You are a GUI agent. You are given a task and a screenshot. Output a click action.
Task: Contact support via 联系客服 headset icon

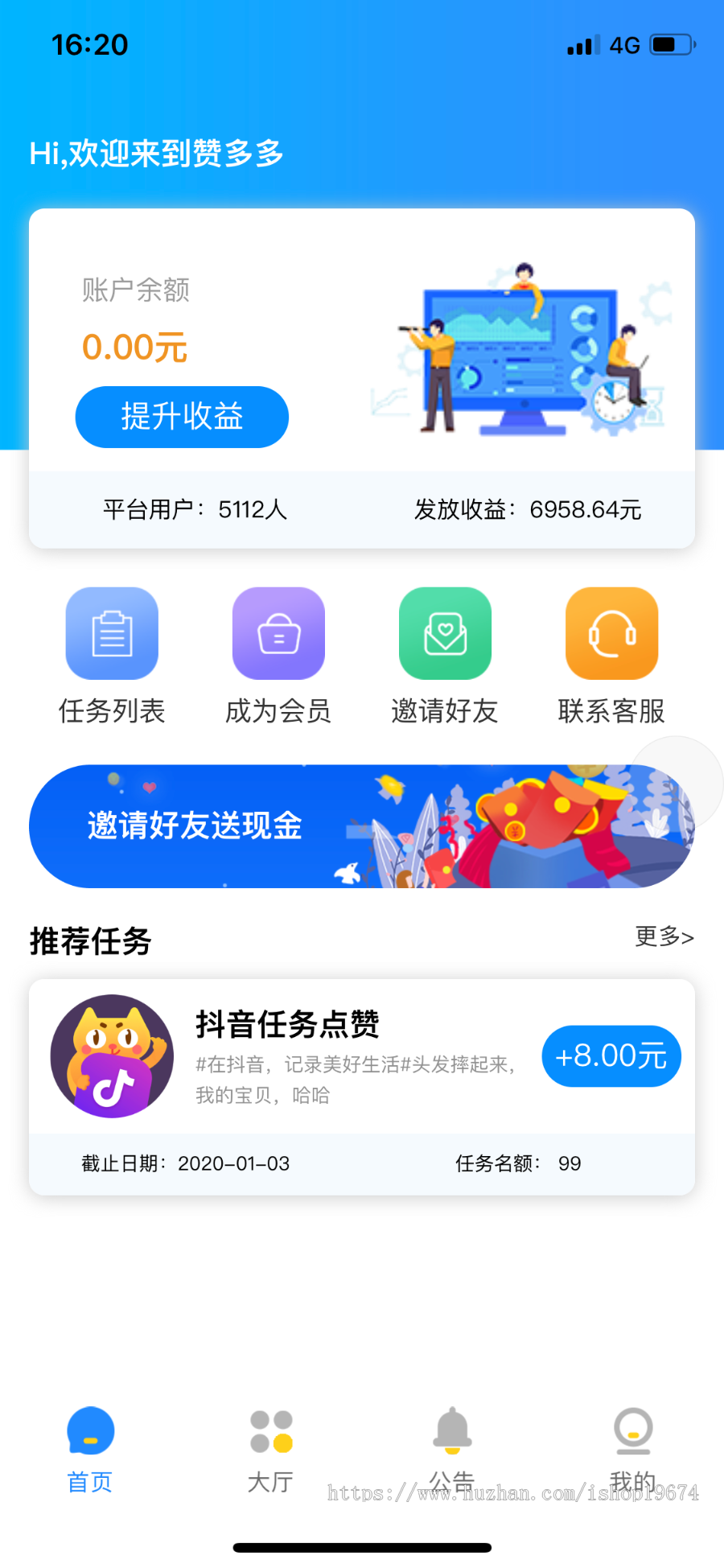coord(611,632)
